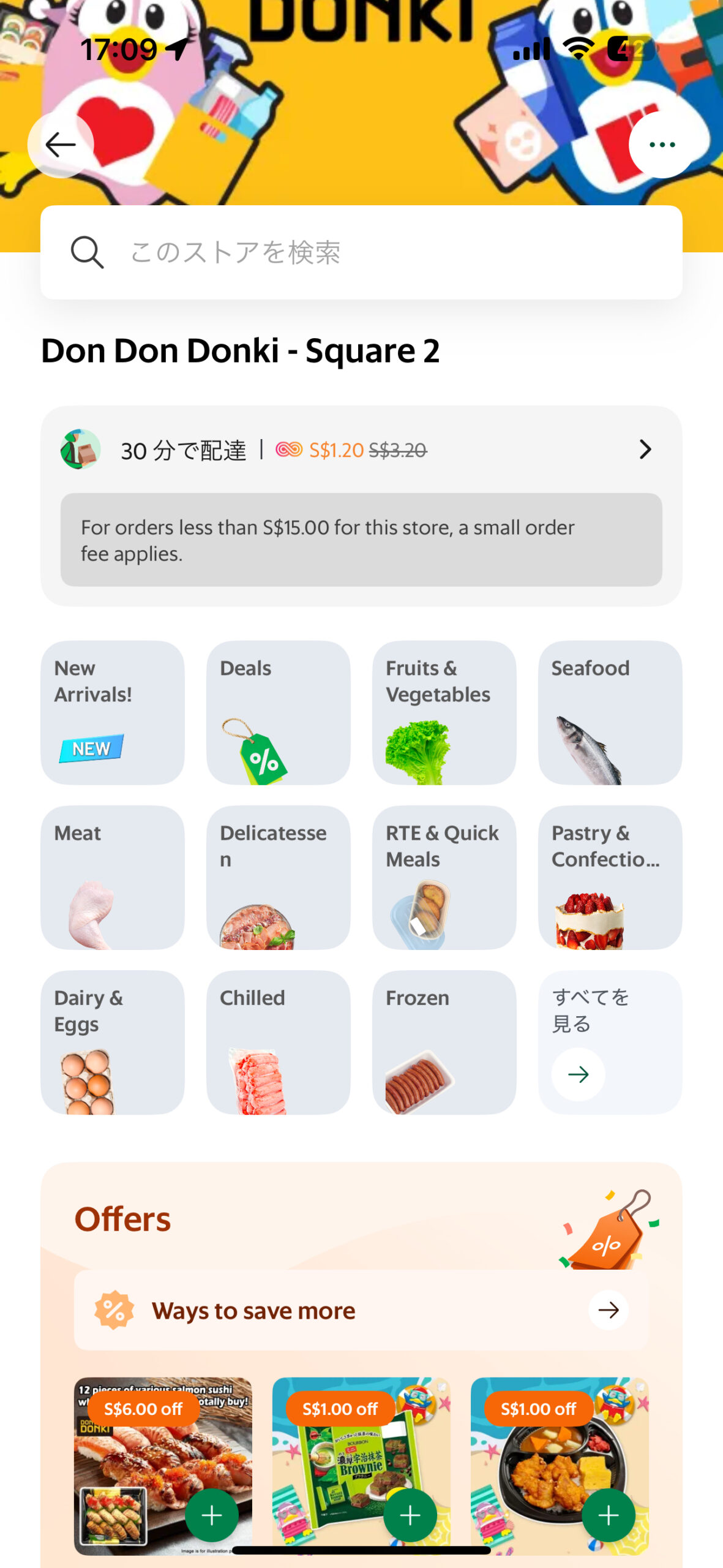Add the salmon sushi offer to cart

click(x=212, y=1515)
